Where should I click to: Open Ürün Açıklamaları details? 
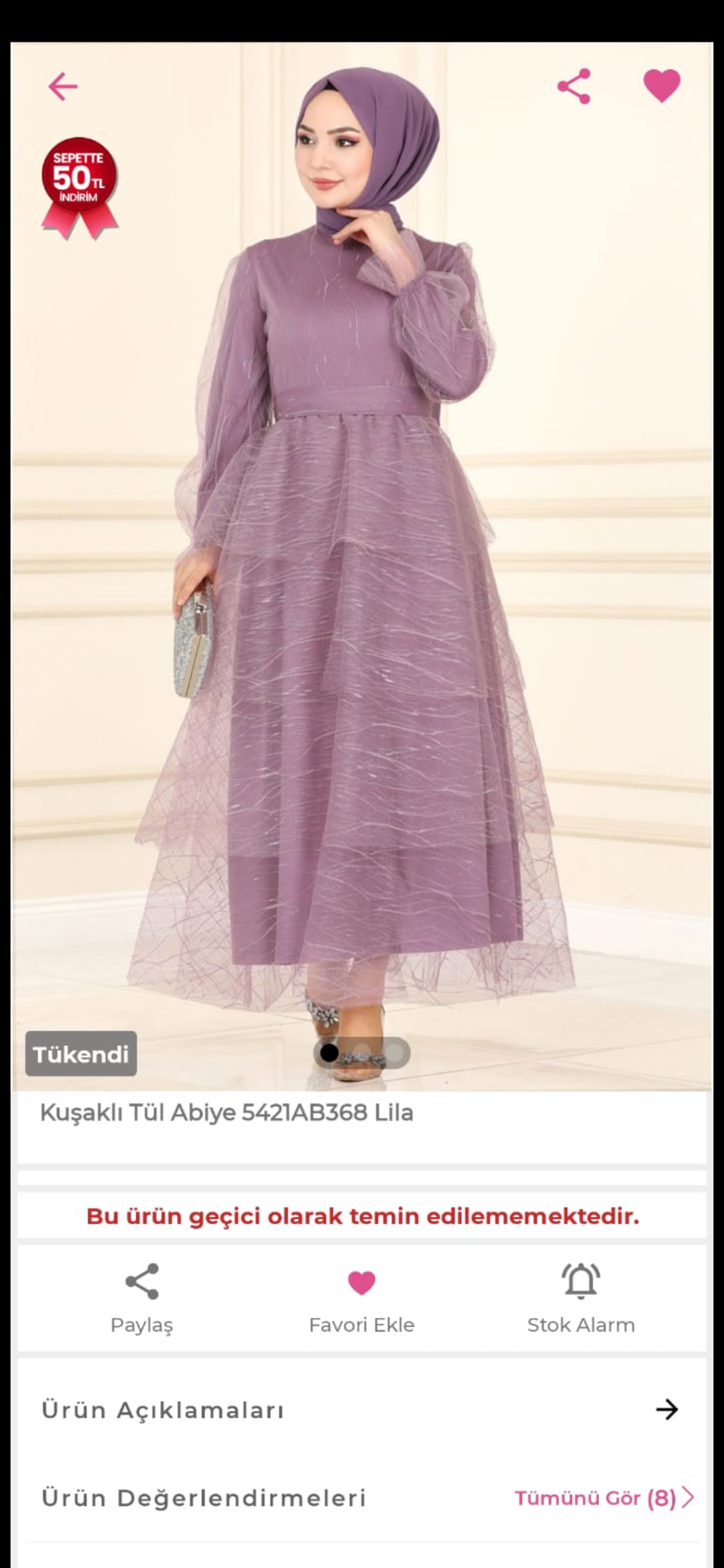point(362,1410)
